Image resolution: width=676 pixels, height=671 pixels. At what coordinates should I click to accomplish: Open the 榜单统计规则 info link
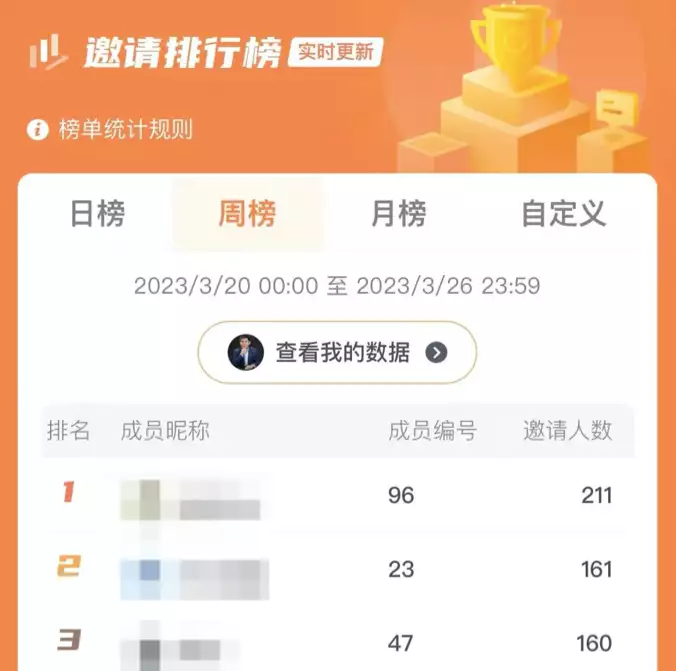(x=111, y=129)
